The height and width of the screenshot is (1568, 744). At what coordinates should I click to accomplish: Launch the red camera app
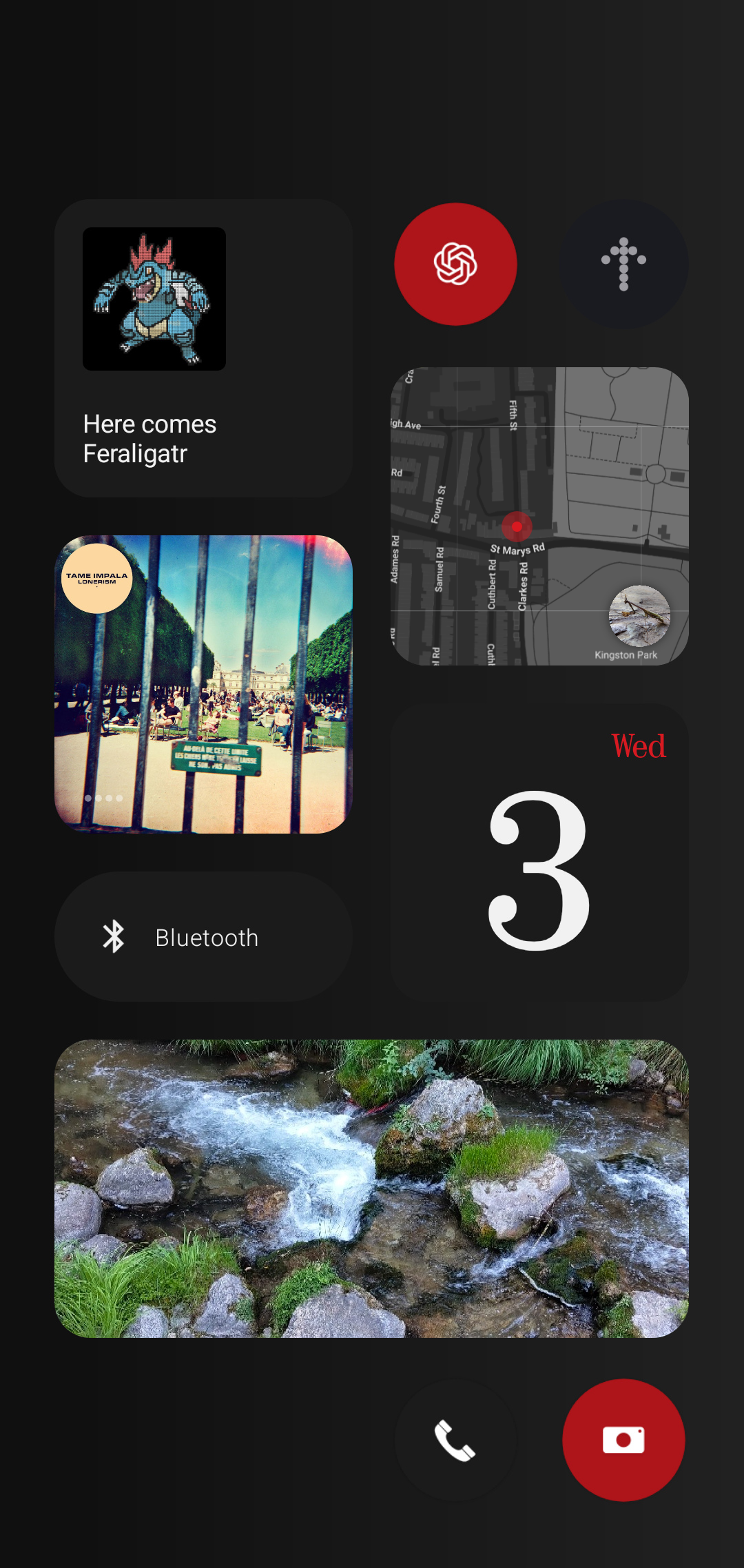click(x=623, y=1440)
